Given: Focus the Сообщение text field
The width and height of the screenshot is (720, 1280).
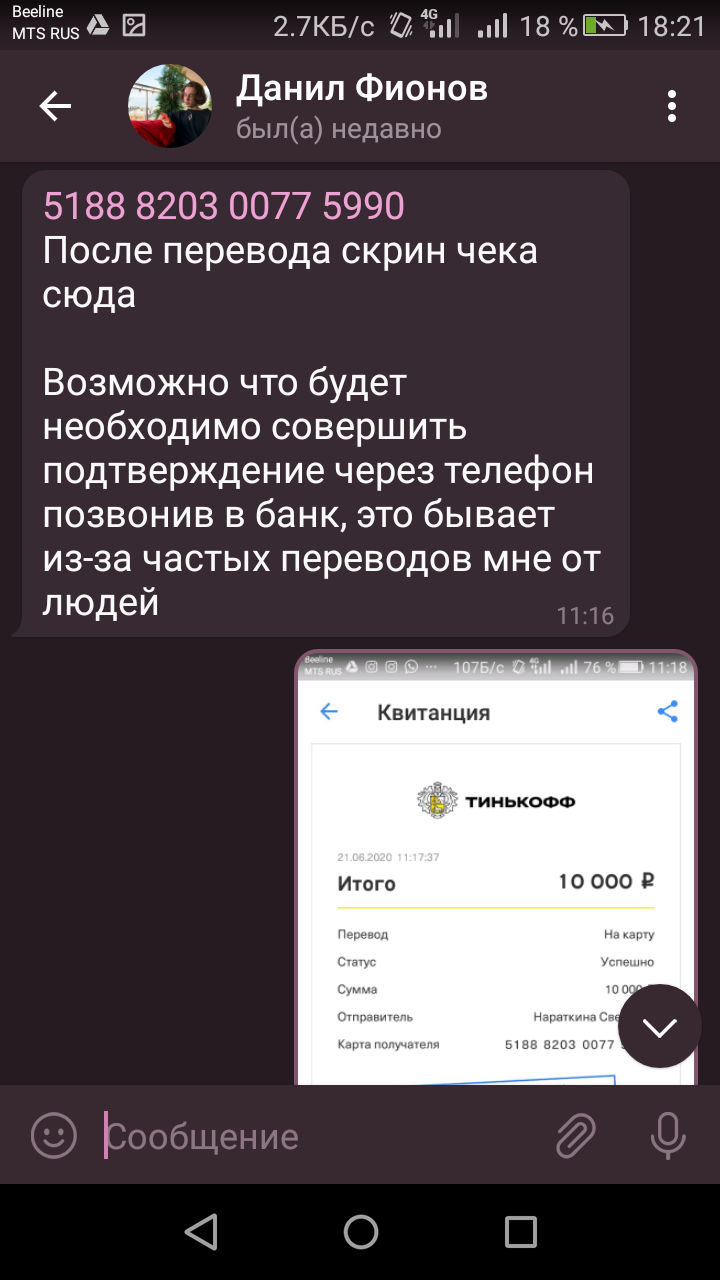Looking at the screenshot, I should [320, 1136].
